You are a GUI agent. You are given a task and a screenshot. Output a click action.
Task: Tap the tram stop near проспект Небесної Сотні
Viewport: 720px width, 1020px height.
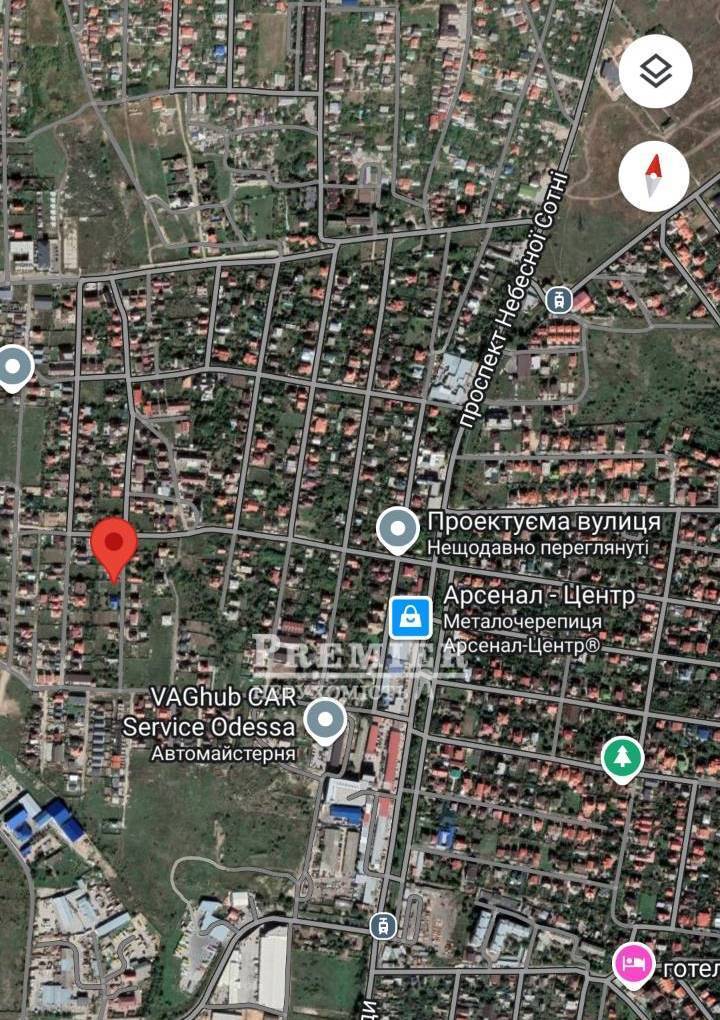click(x=557, y=297)
